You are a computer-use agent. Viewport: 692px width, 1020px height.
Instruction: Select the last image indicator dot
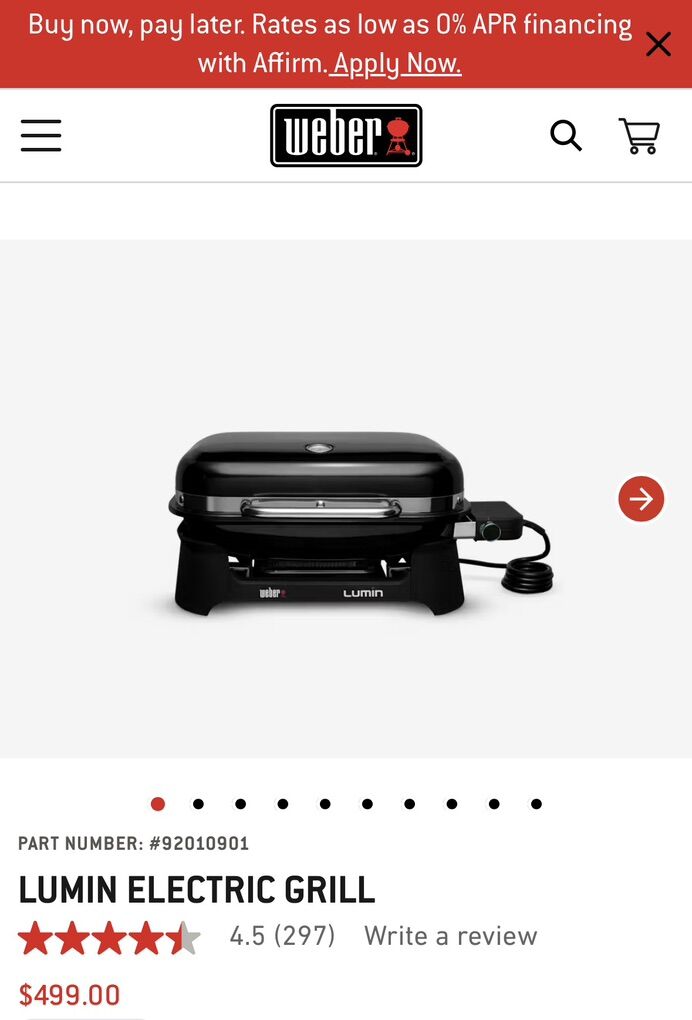[x=536, y=804]
